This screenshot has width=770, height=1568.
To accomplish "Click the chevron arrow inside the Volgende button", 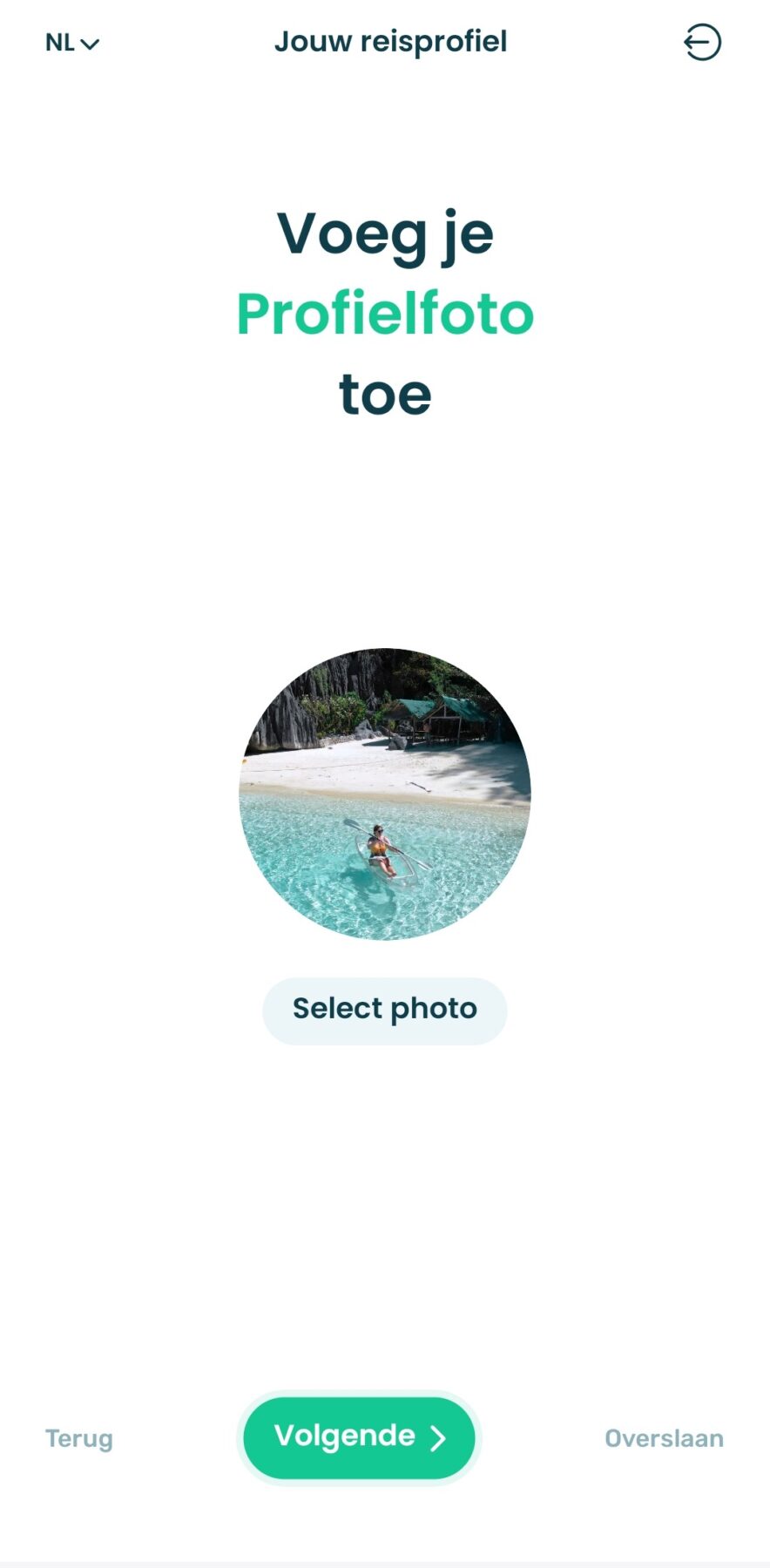I will pyautogui.click(x=436, y=1438).
